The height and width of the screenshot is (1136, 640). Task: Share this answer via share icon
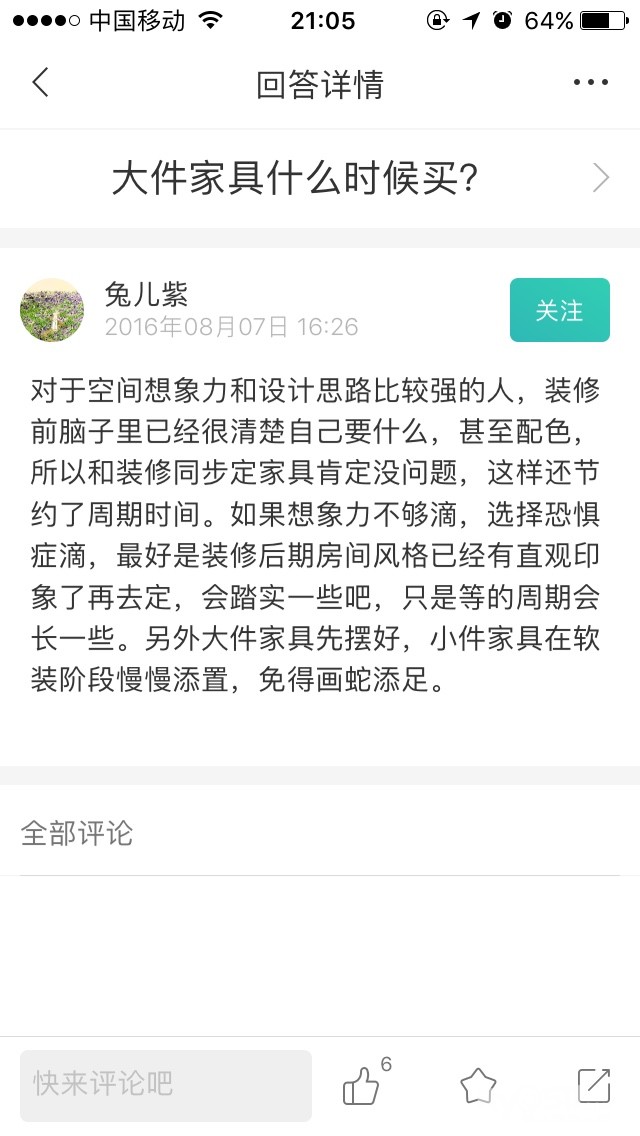[x=594, y=1086]
